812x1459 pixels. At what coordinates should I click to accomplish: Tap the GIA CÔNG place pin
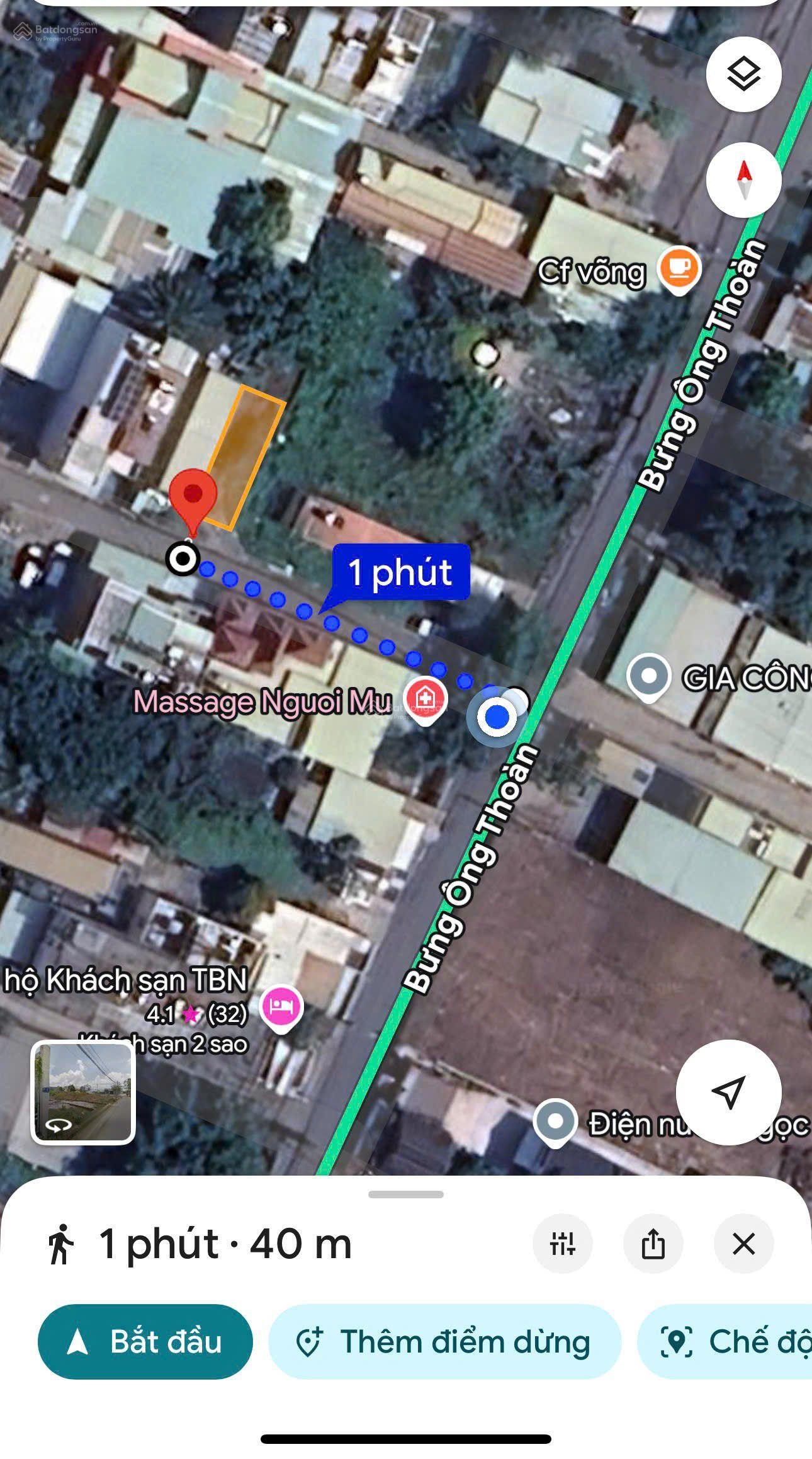click(649, 677)
